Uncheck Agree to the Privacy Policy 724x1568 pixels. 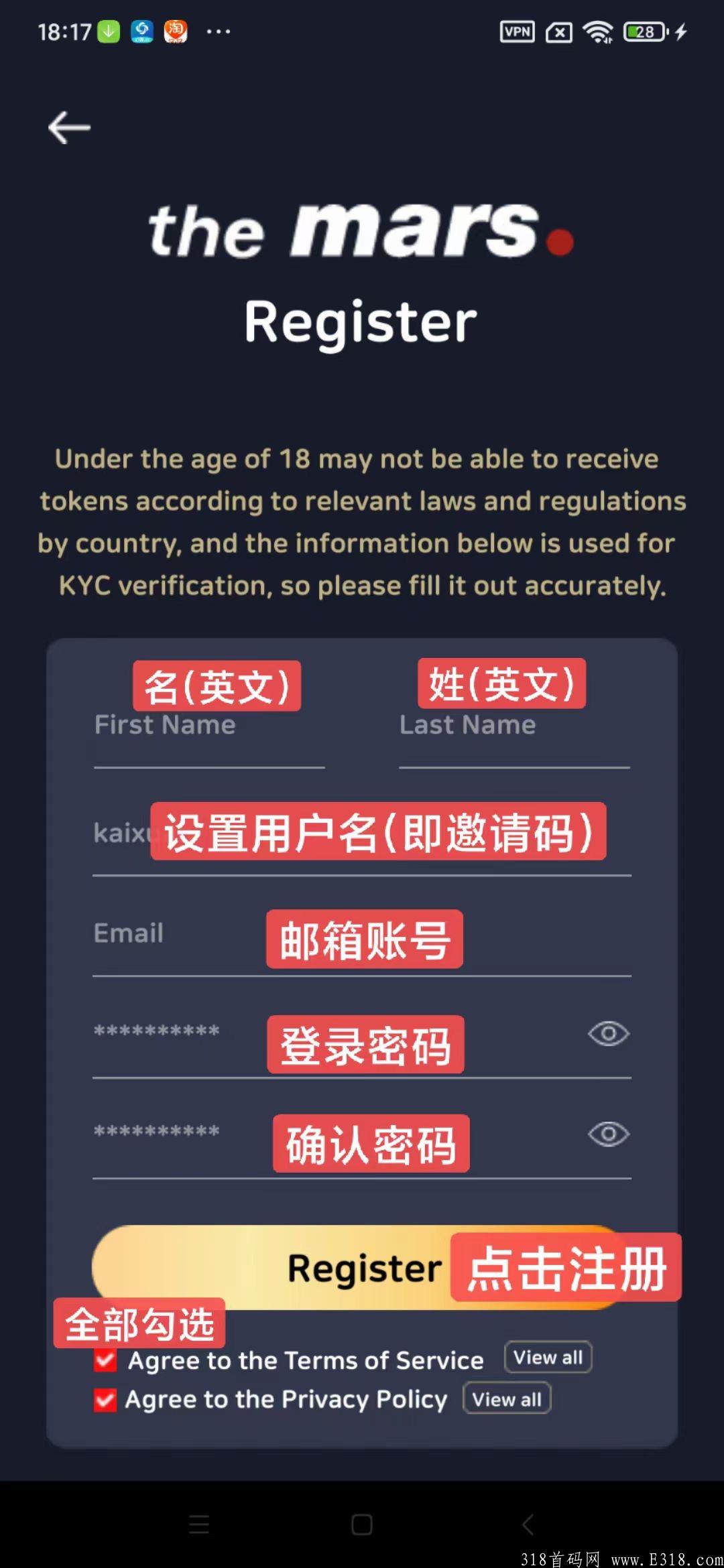click(105, 1400)
